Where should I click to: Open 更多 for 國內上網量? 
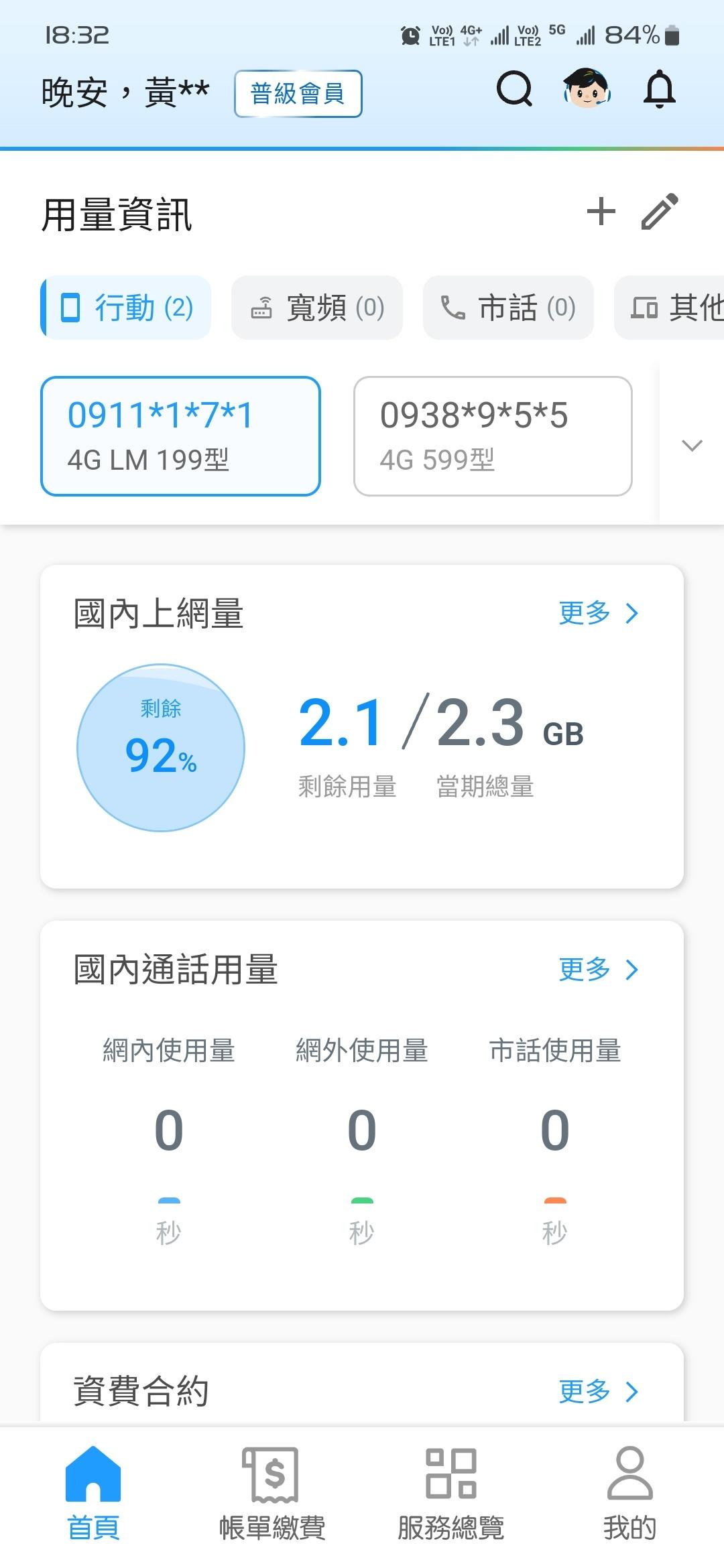598,613
